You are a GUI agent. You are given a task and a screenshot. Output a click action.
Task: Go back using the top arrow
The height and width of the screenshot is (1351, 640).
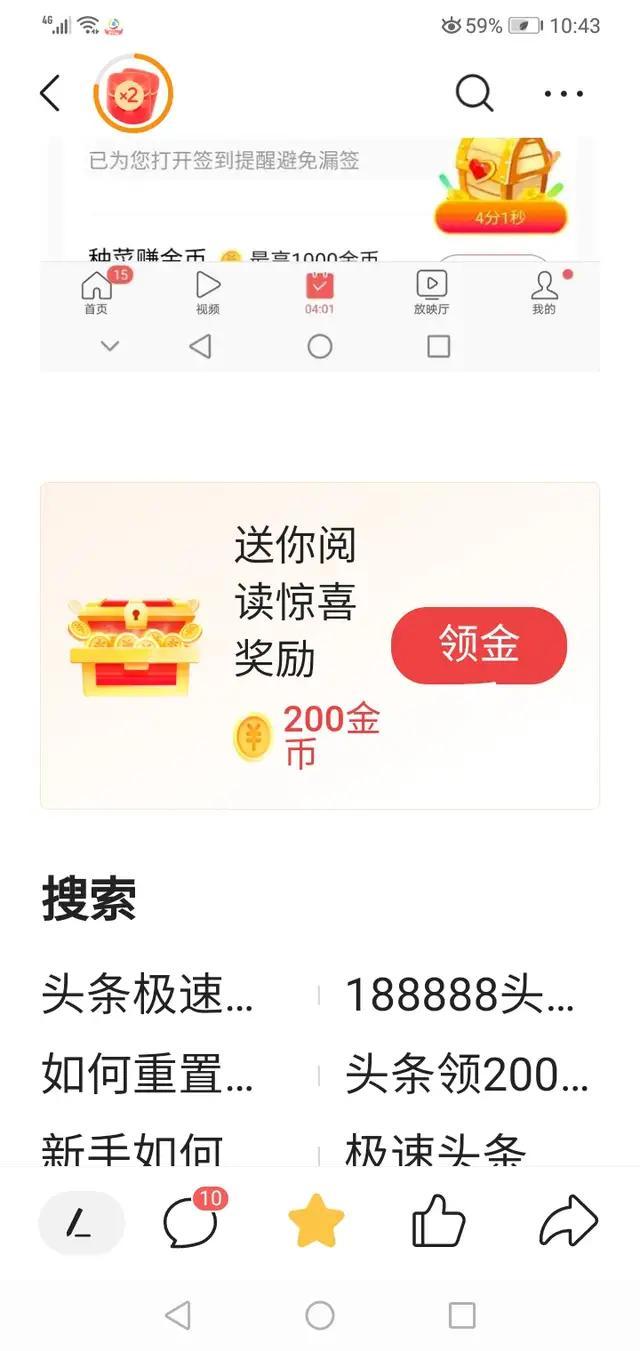click(50, 93)
